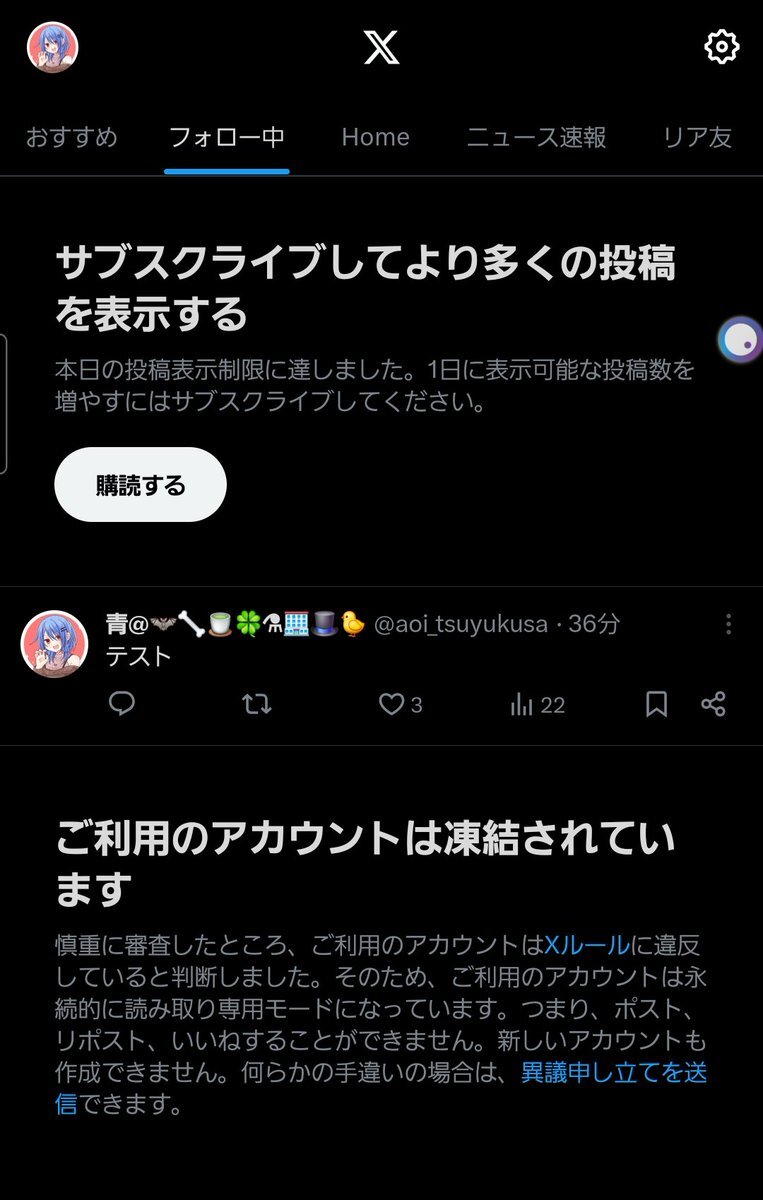Bookmark the テスト post

[x=656, y=704]
